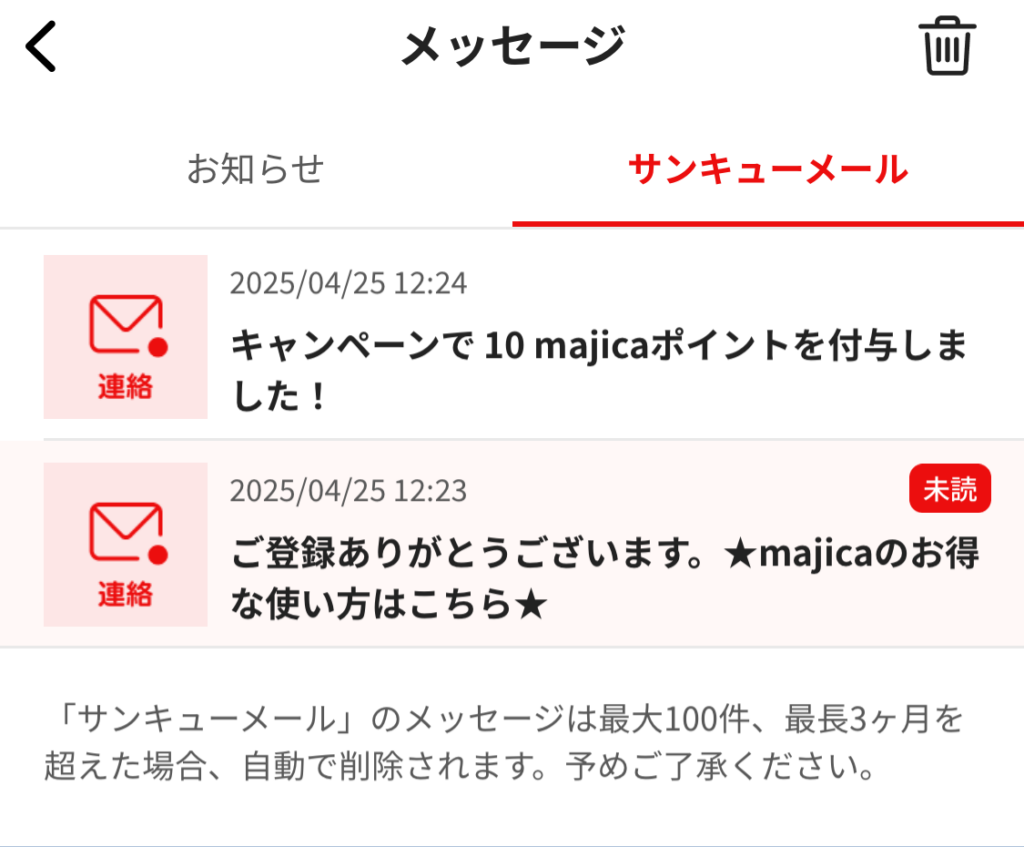The height and width of the screenshot is (847, 1024).
Task: Select the サンキューメール tab
Action: coord(767,169)
